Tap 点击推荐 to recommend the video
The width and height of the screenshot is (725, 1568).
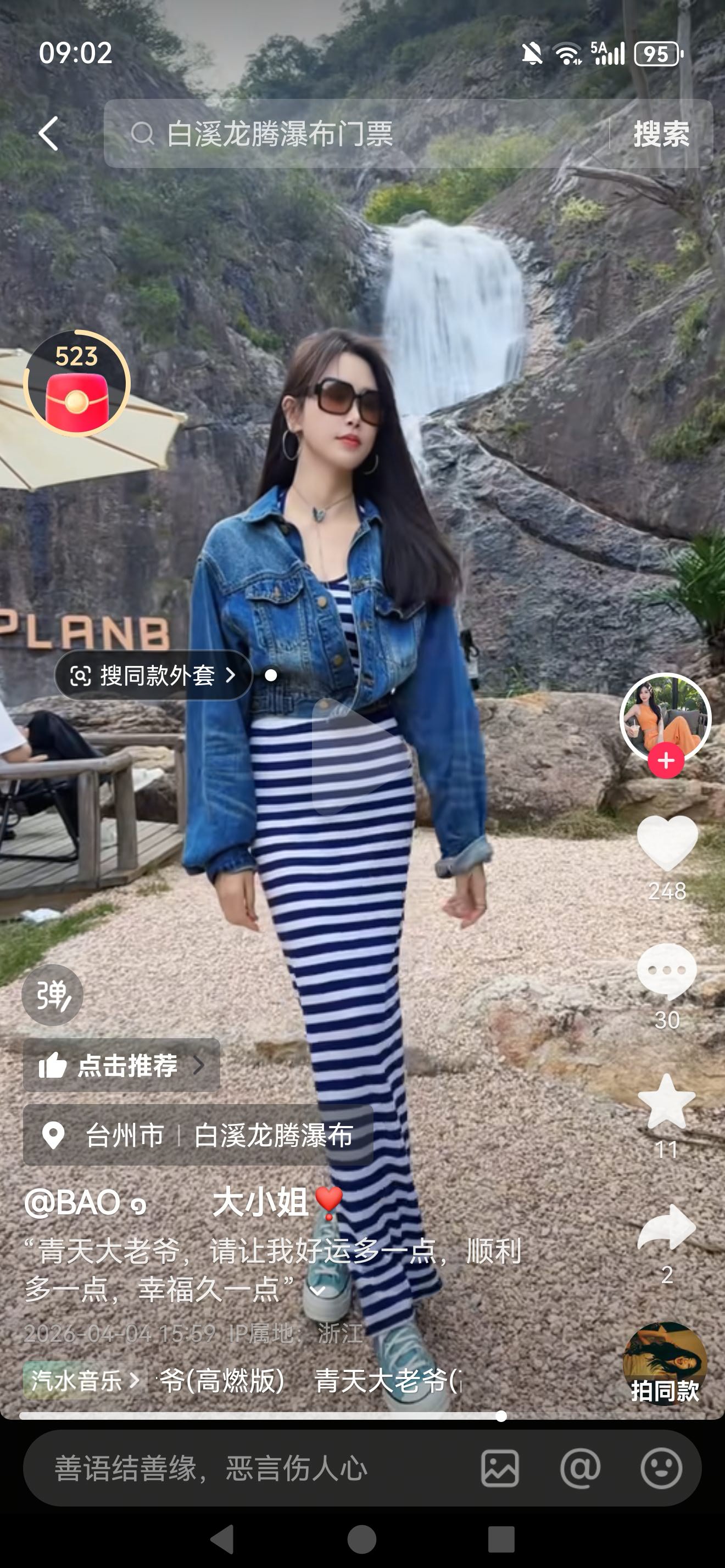121,1065
